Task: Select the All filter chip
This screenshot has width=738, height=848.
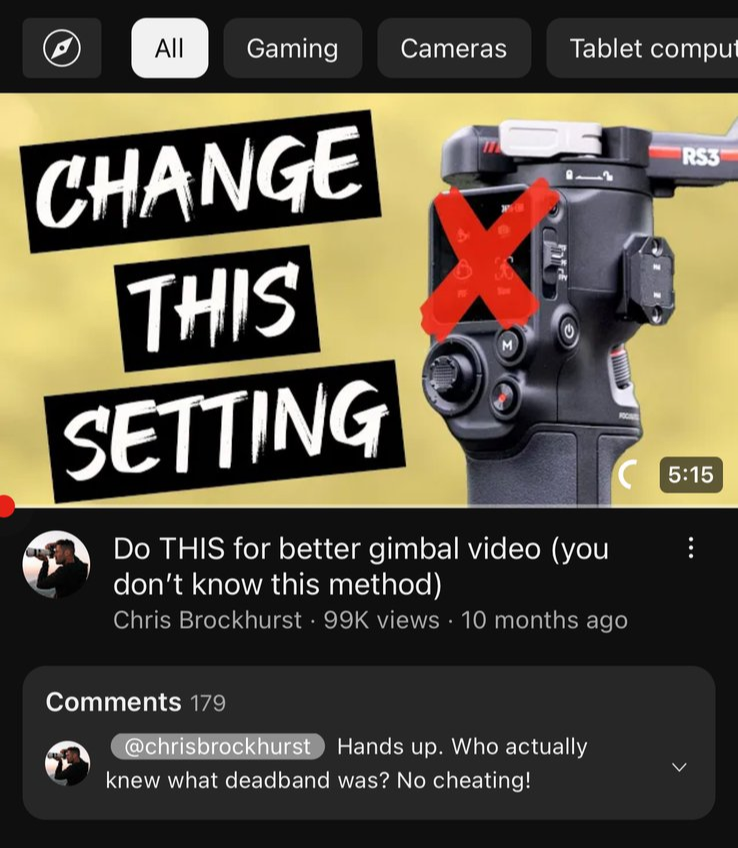Action: [x=169, y=48]
